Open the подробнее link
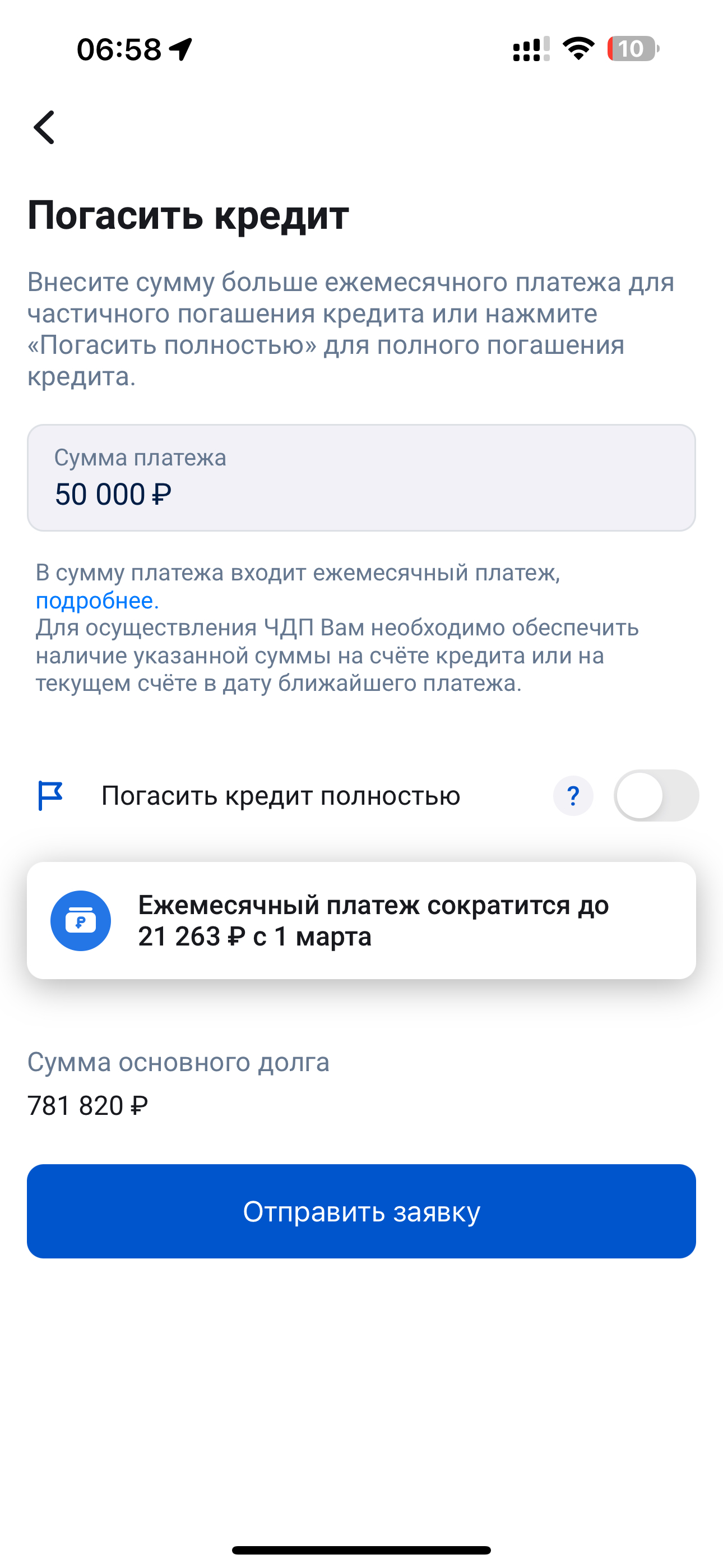The width and height of the screenshot is (723, 1568). point(97,600)
